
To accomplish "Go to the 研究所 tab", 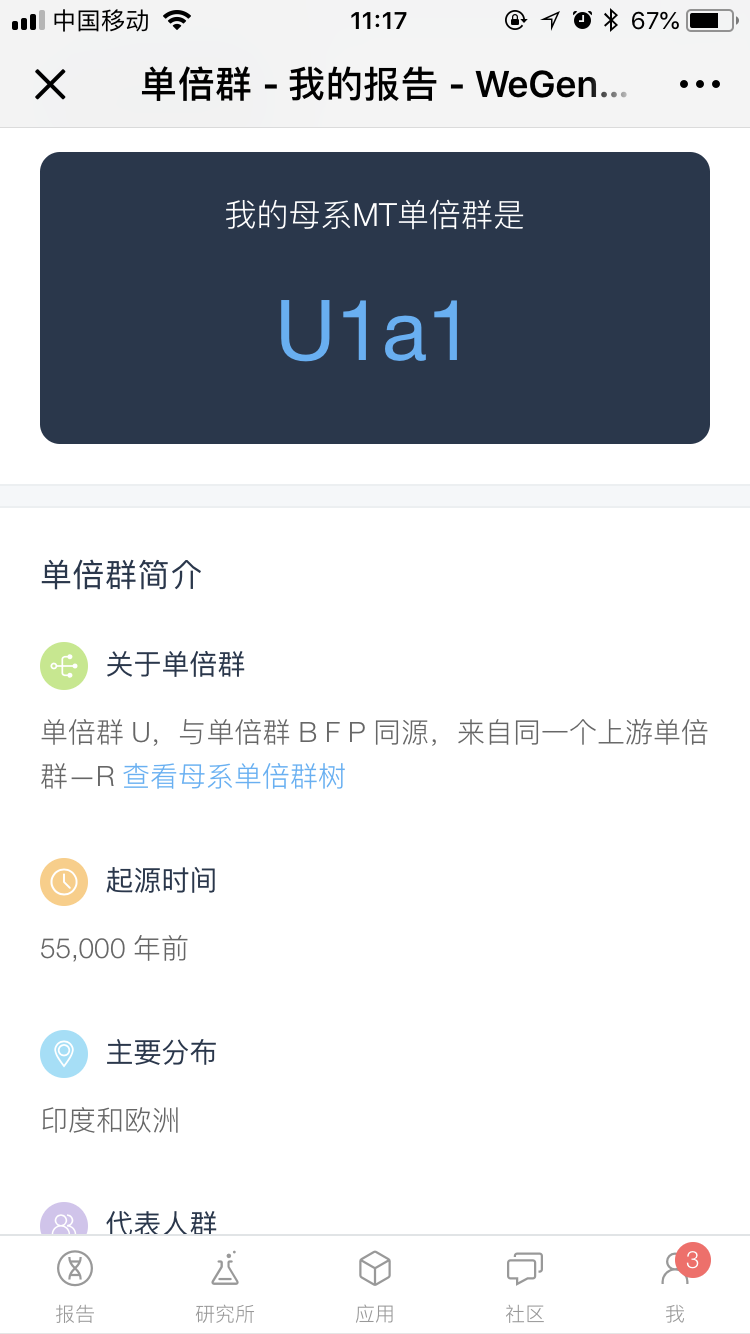I will click(225, 1286).
